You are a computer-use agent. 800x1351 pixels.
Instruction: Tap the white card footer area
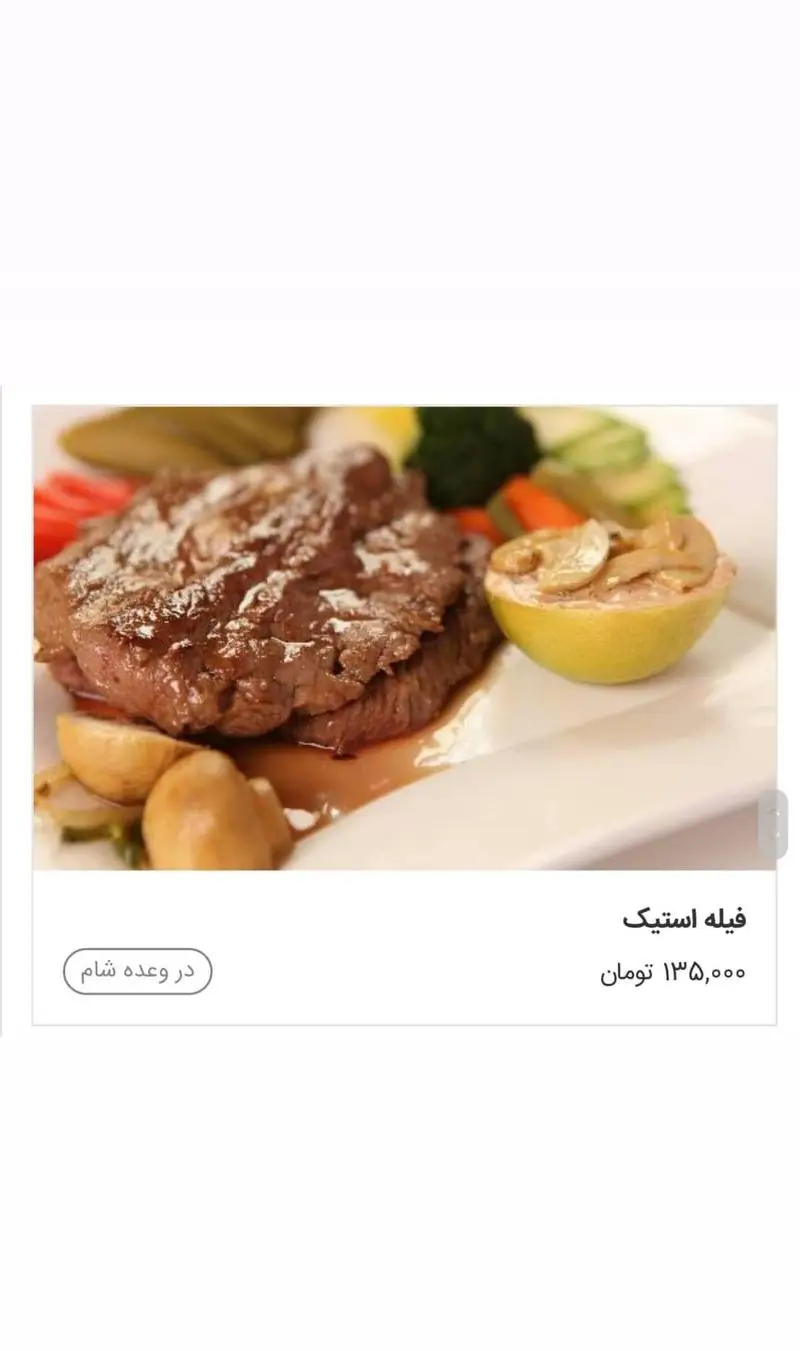(400, 950)
